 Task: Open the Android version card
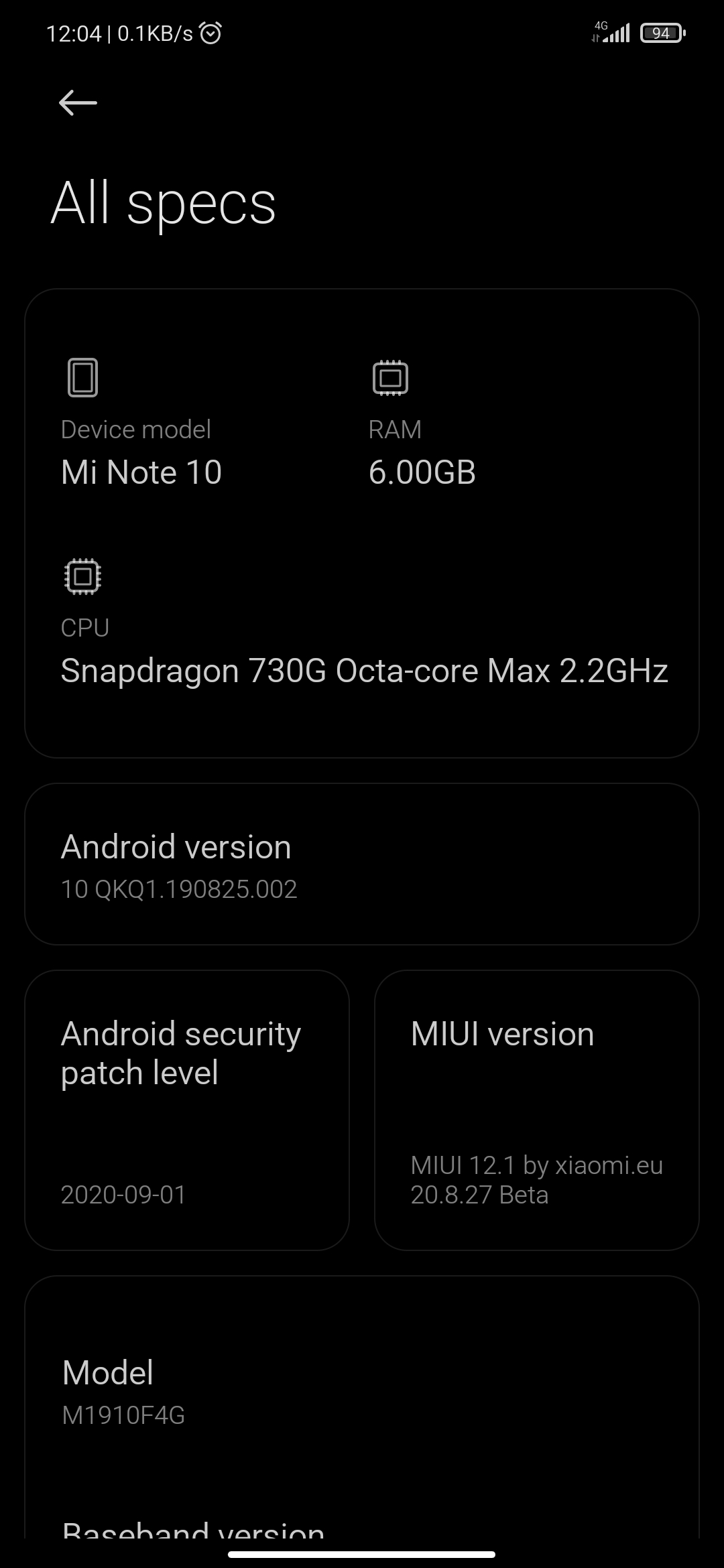pos(362,864)
